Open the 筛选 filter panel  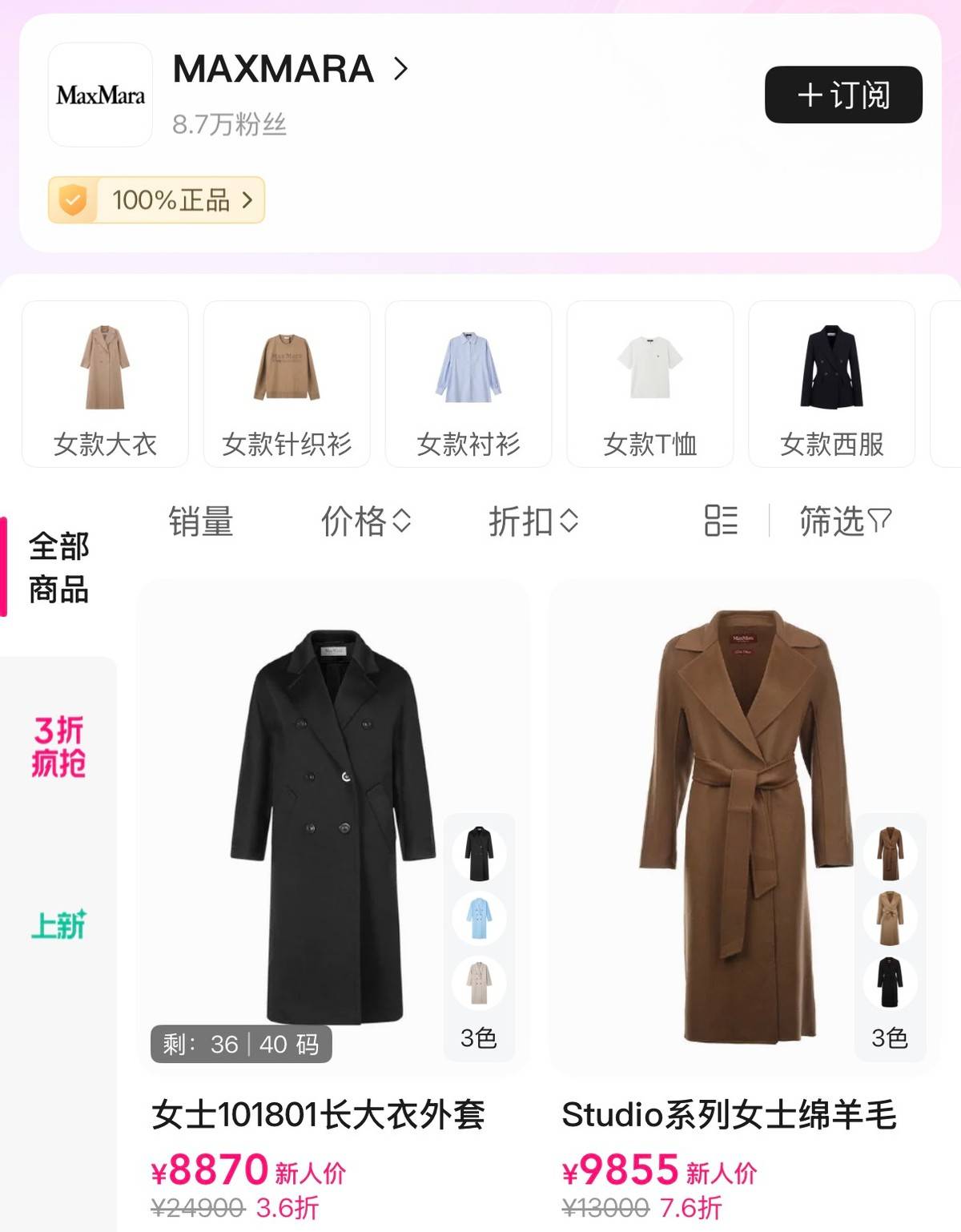coord(846,521)
